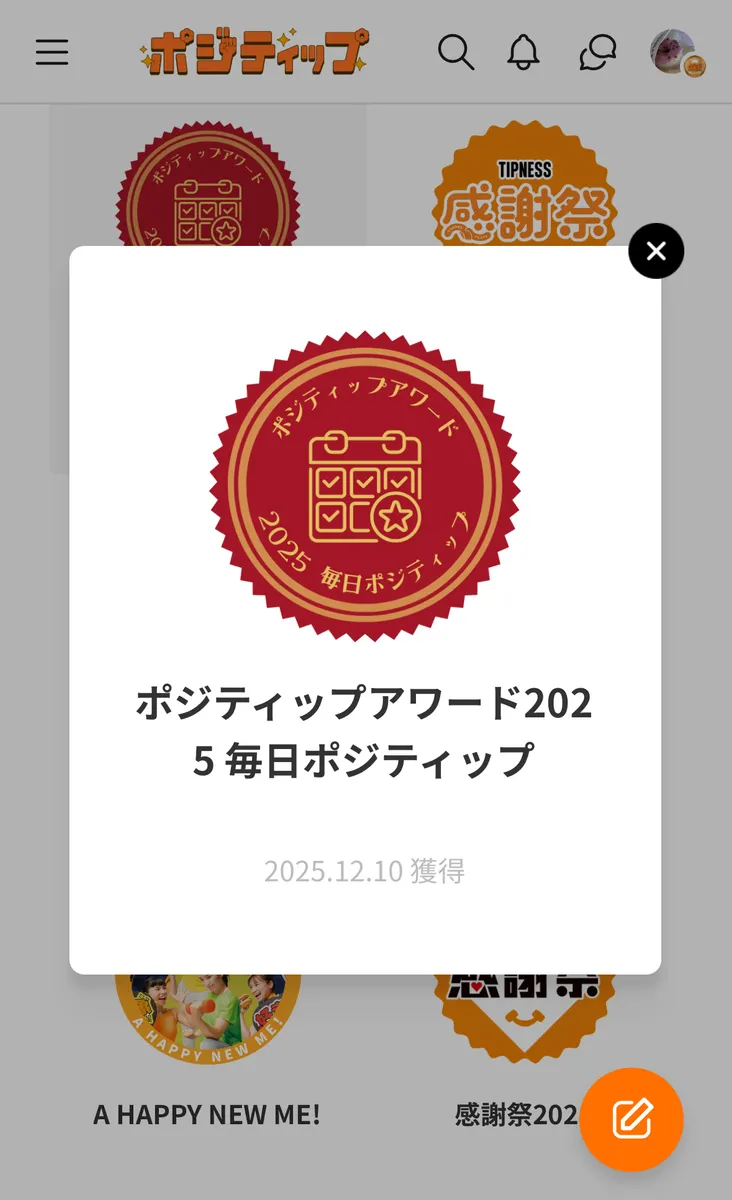
Task: Open the A HAPPY NEW ME! badge
Action: click(207, 1020)
